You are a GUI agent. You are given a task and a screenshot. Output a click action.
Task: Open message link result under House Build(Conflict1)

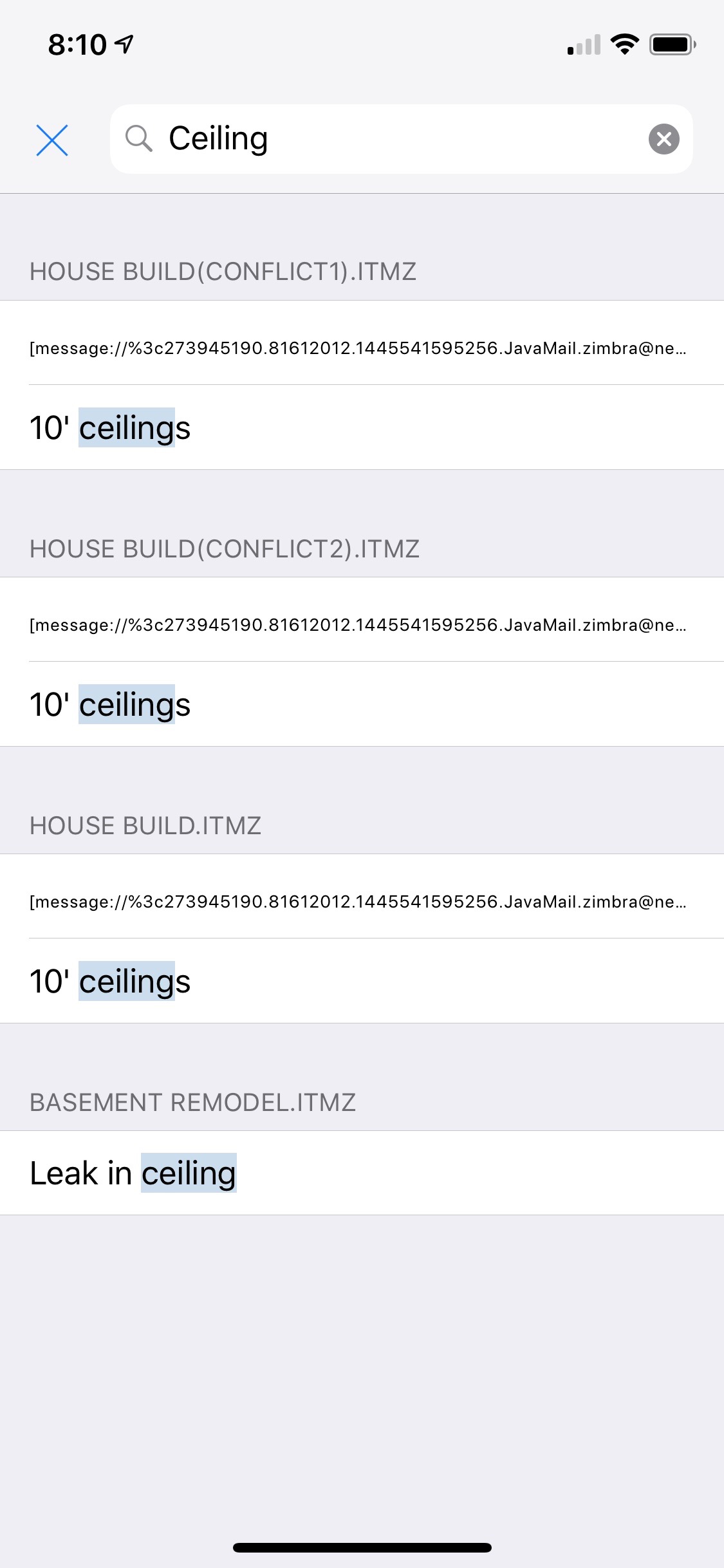pos(362,343)
